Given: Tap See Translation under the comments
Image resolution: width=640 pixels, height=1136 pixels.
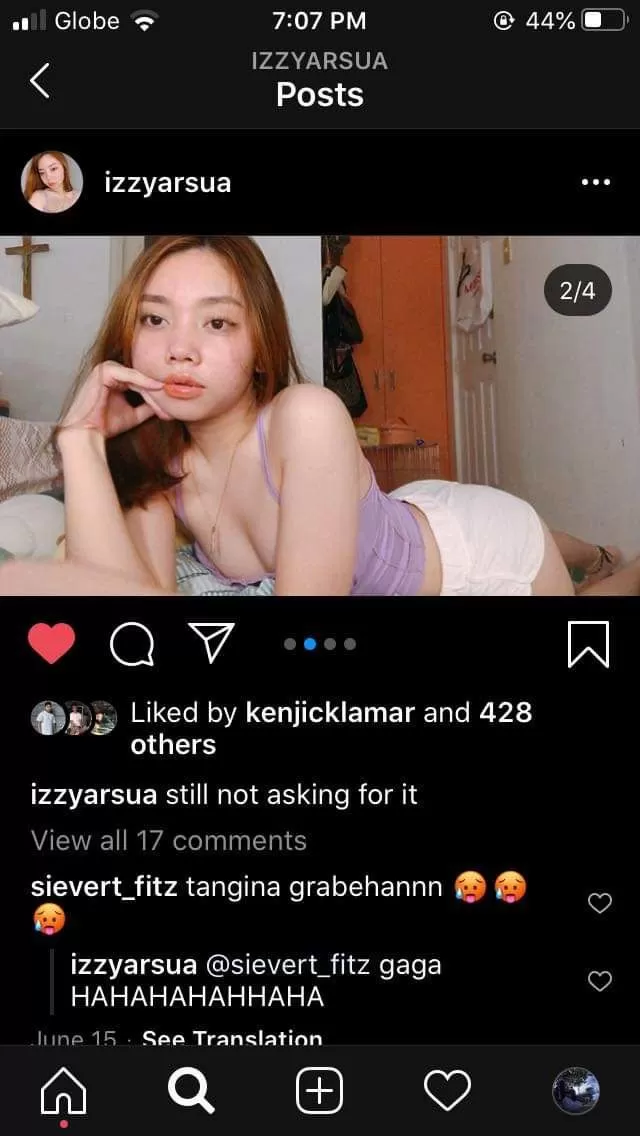Looking at the screenshot, I should tap(232, 1038).
